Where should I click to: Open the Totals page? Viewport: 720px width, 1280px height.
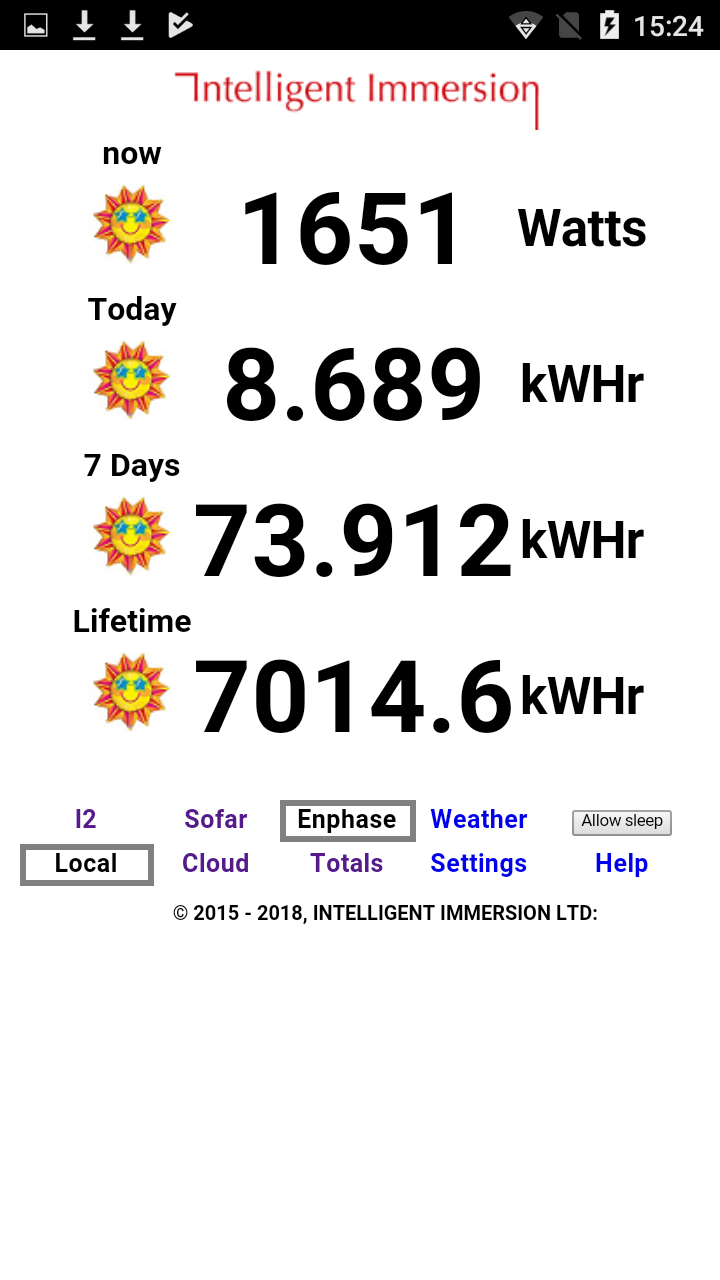pyautogui.click(x=346, y=863)
